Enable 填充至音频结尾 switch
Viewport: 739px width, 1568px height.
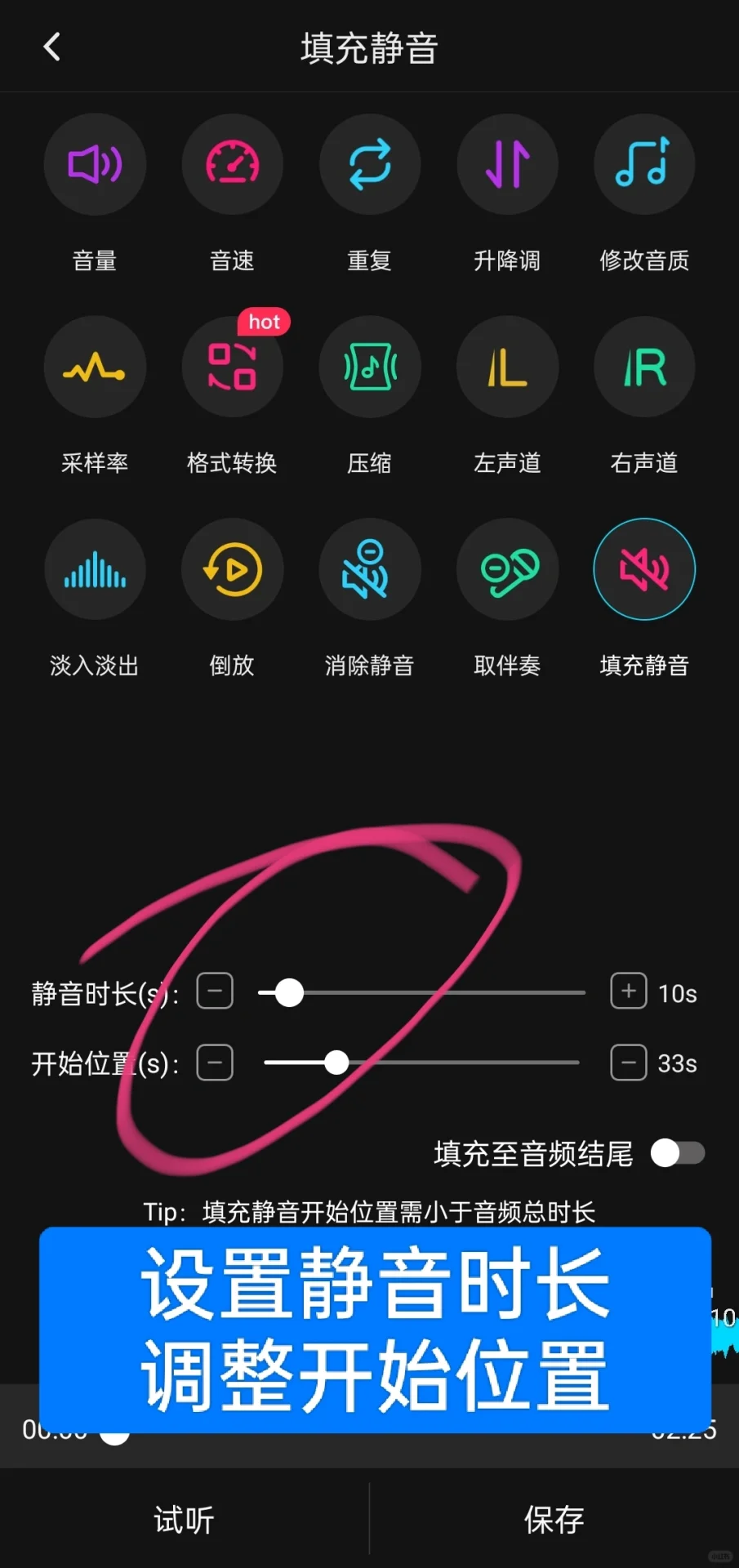(678, 1153)
